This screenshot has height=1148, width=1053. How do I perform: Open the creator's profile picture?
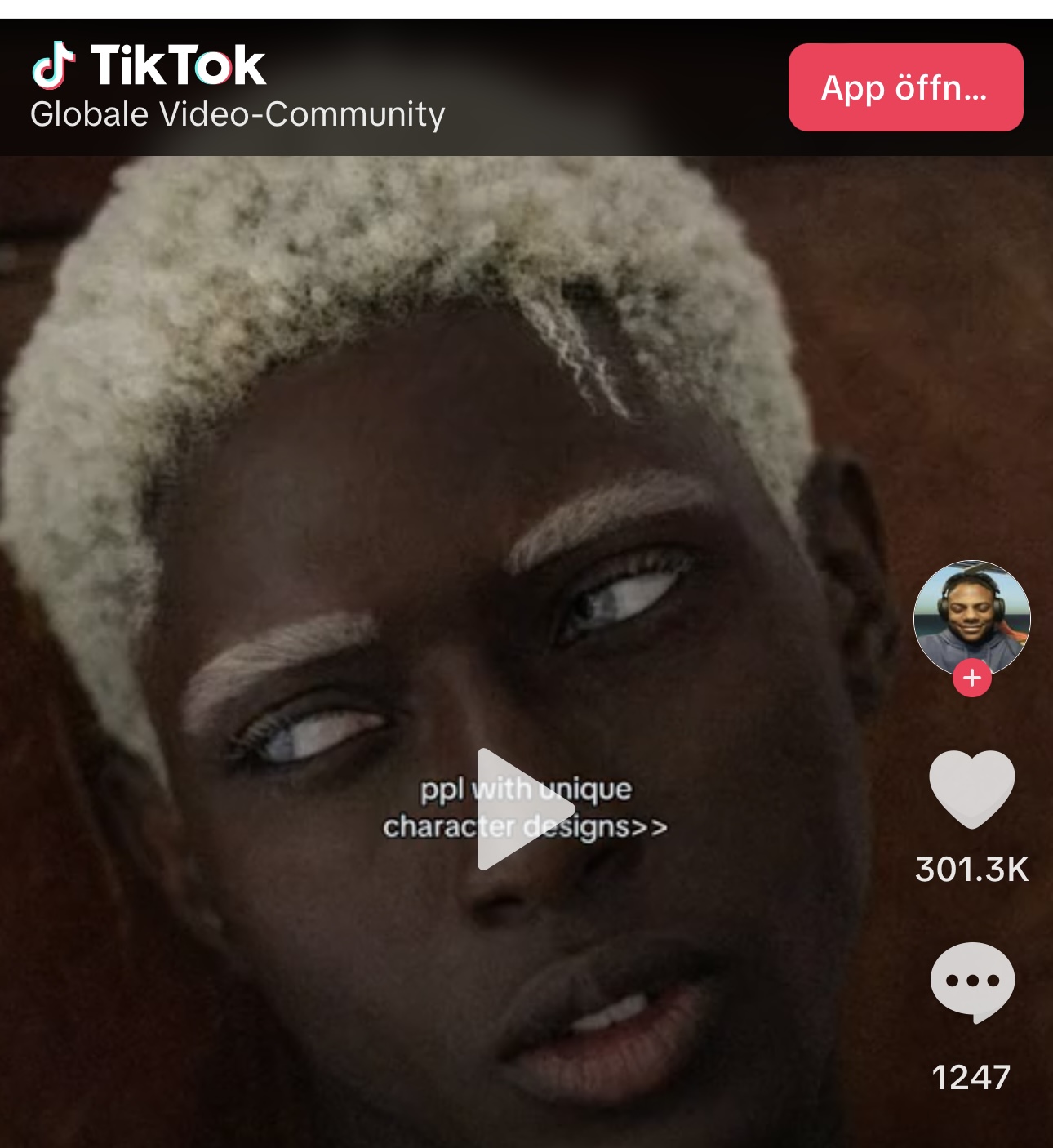[971, 617]
